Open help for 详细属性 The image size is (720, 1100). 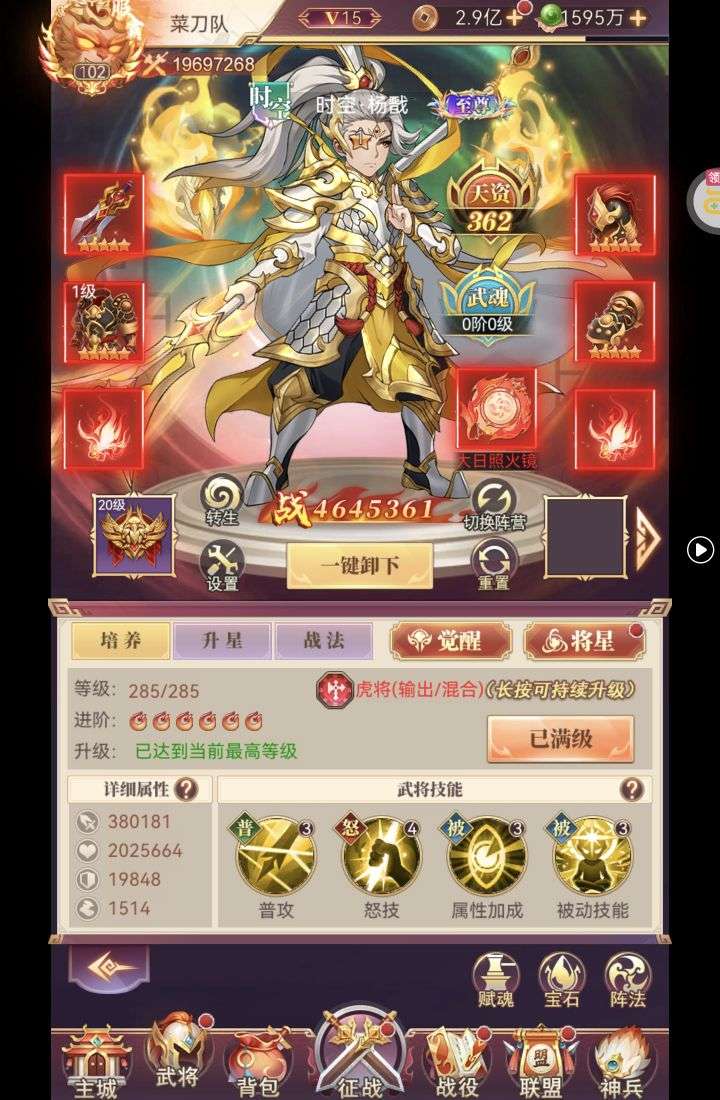pyautogui.click(x=186, y=790)
